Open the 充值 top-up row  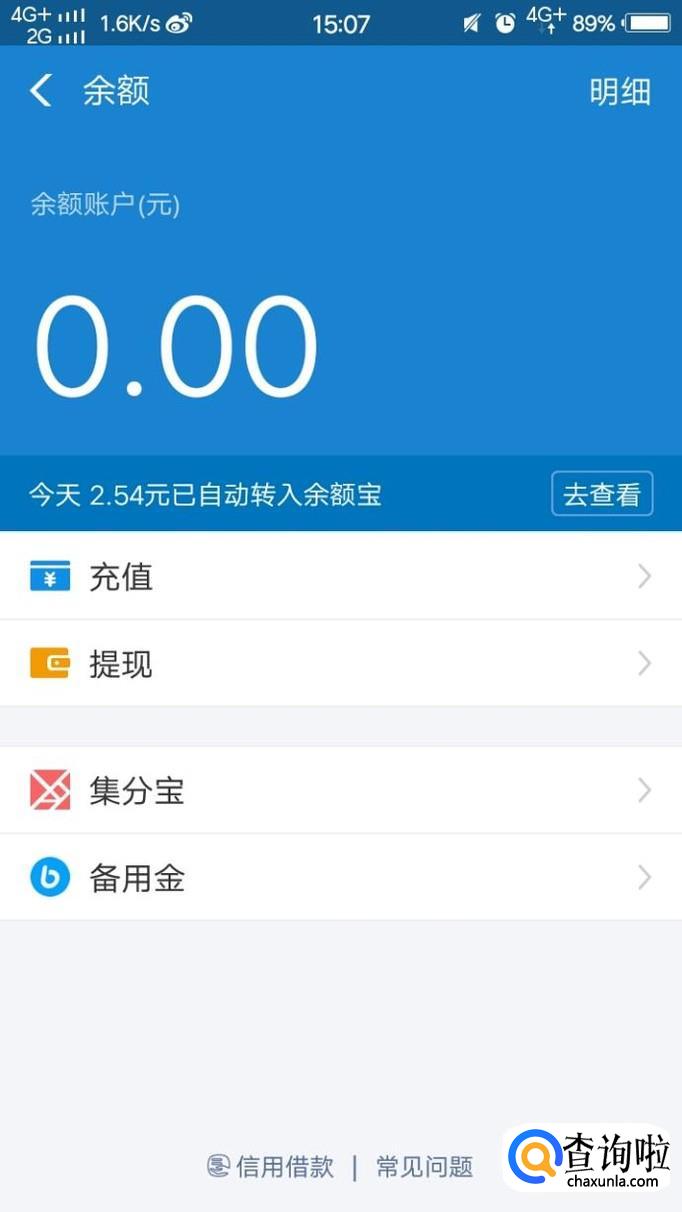tap(340, 576)
